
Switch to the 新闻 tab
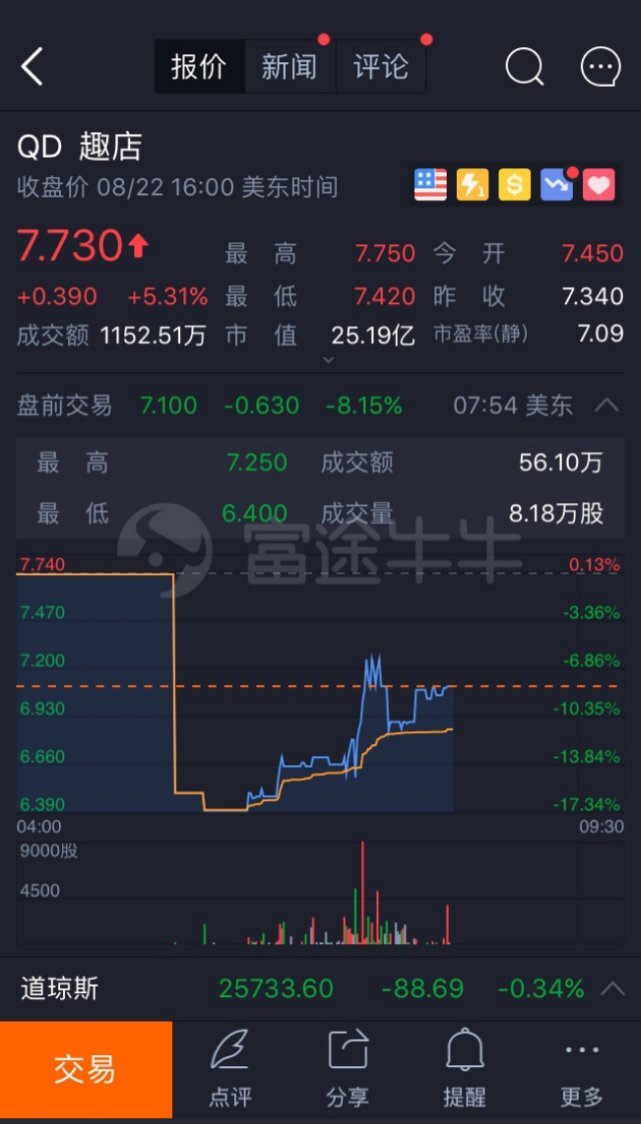(290, 67)
